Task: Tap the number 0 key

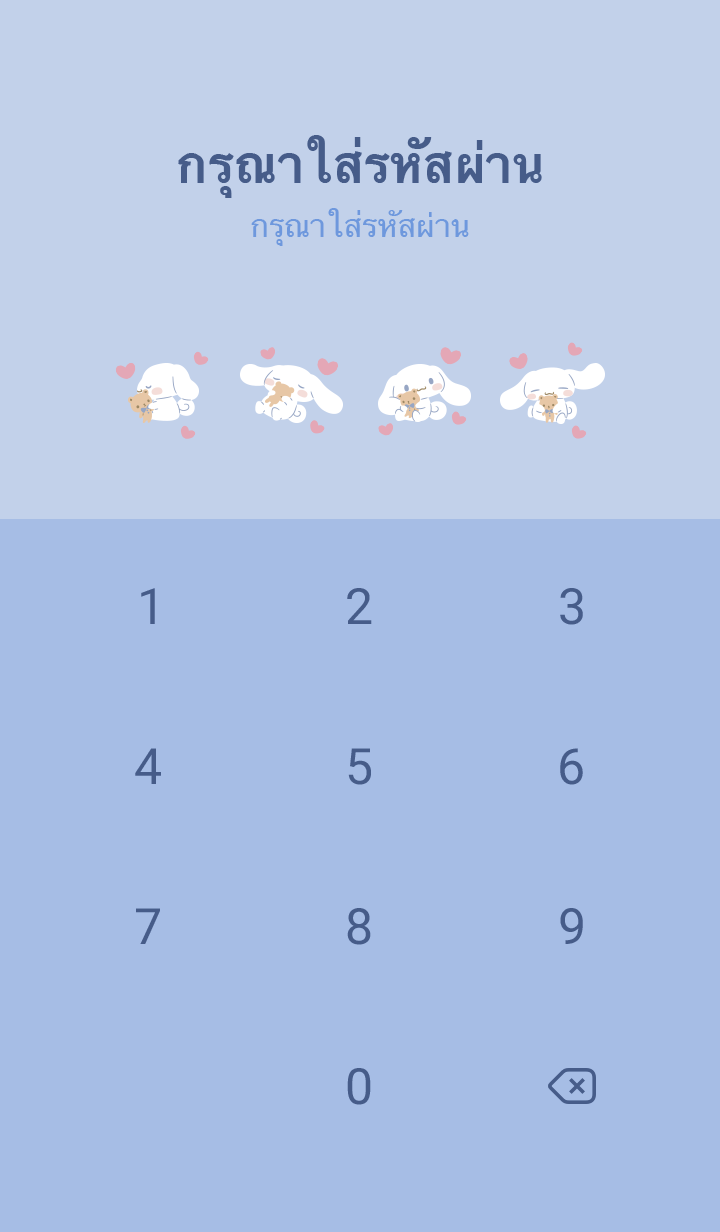Action: pos(359,1087)
